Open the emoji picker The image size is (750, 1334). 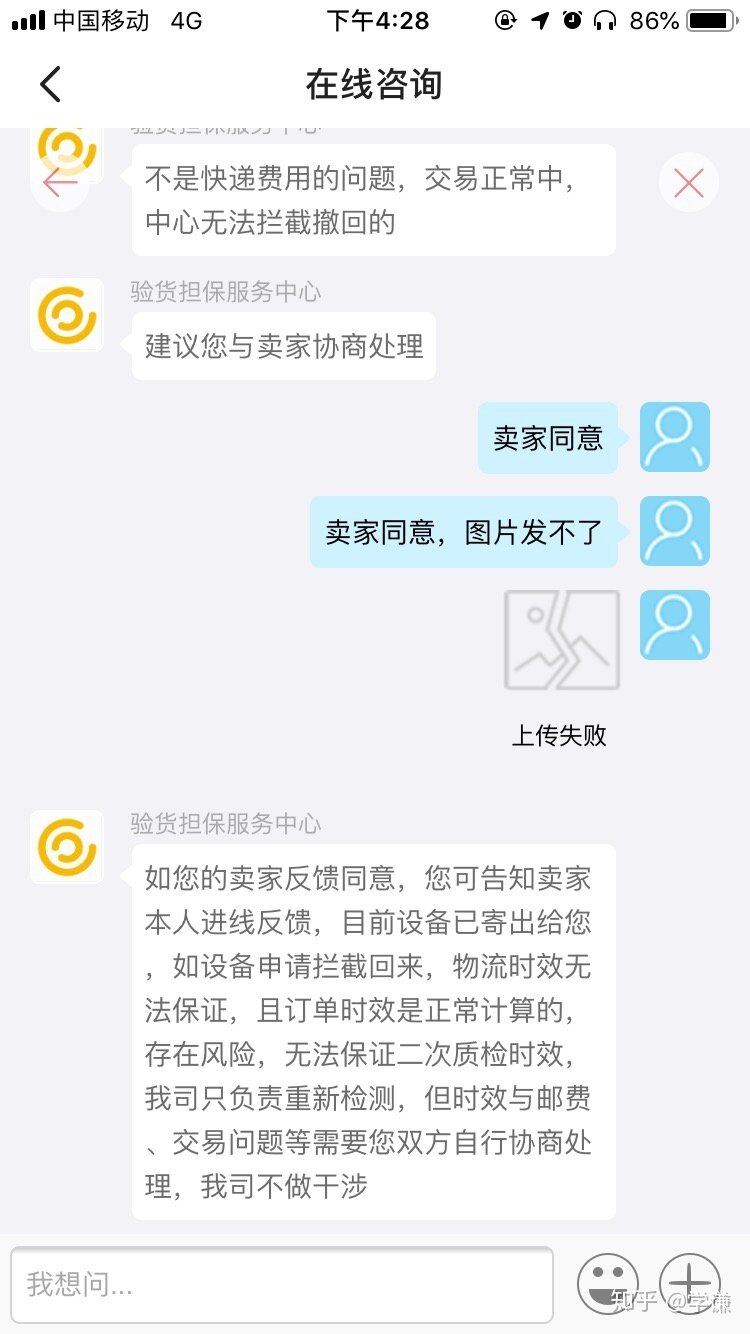coord(607,1284)
